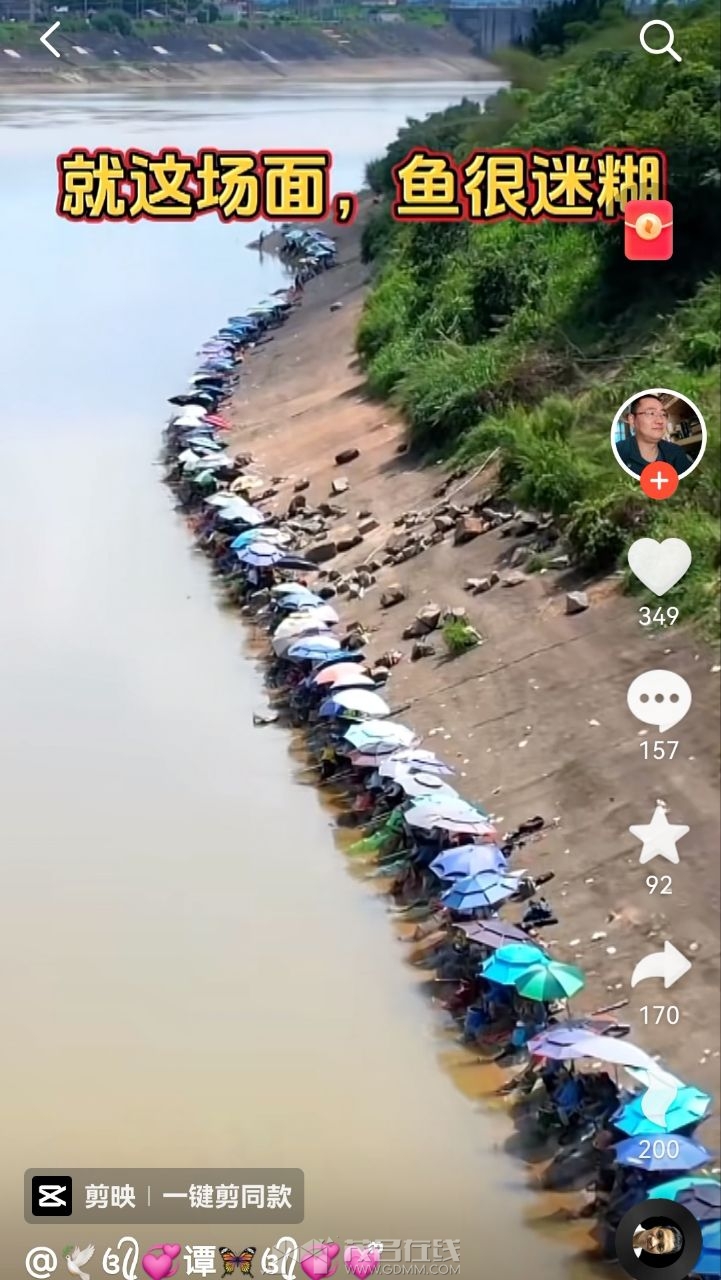Tap 剪映 一键剪同款 template button
The image size is (721, 1280).
pos(164,1196)
